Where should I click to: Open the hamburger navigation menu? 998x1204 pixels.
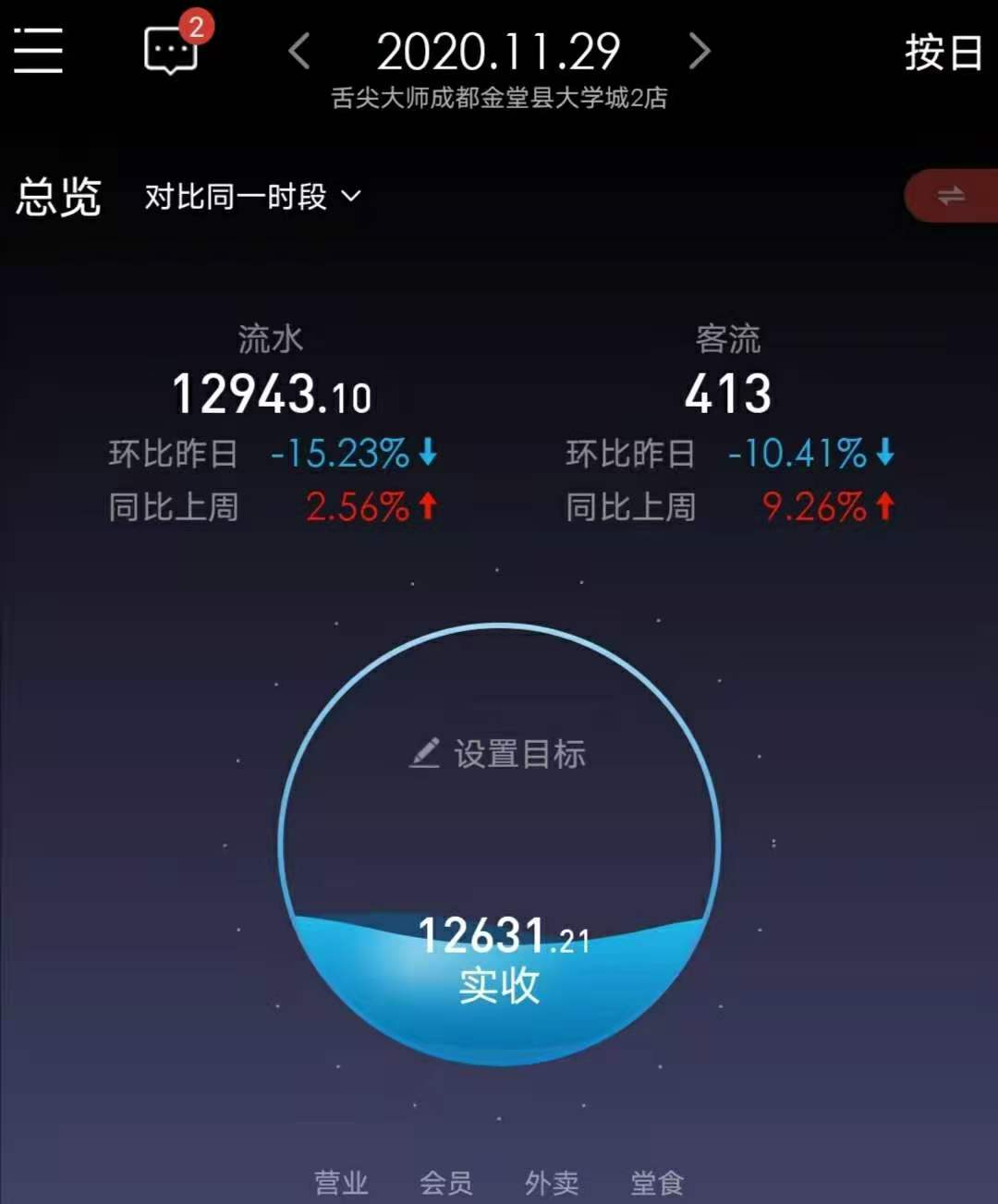point(39,51)
